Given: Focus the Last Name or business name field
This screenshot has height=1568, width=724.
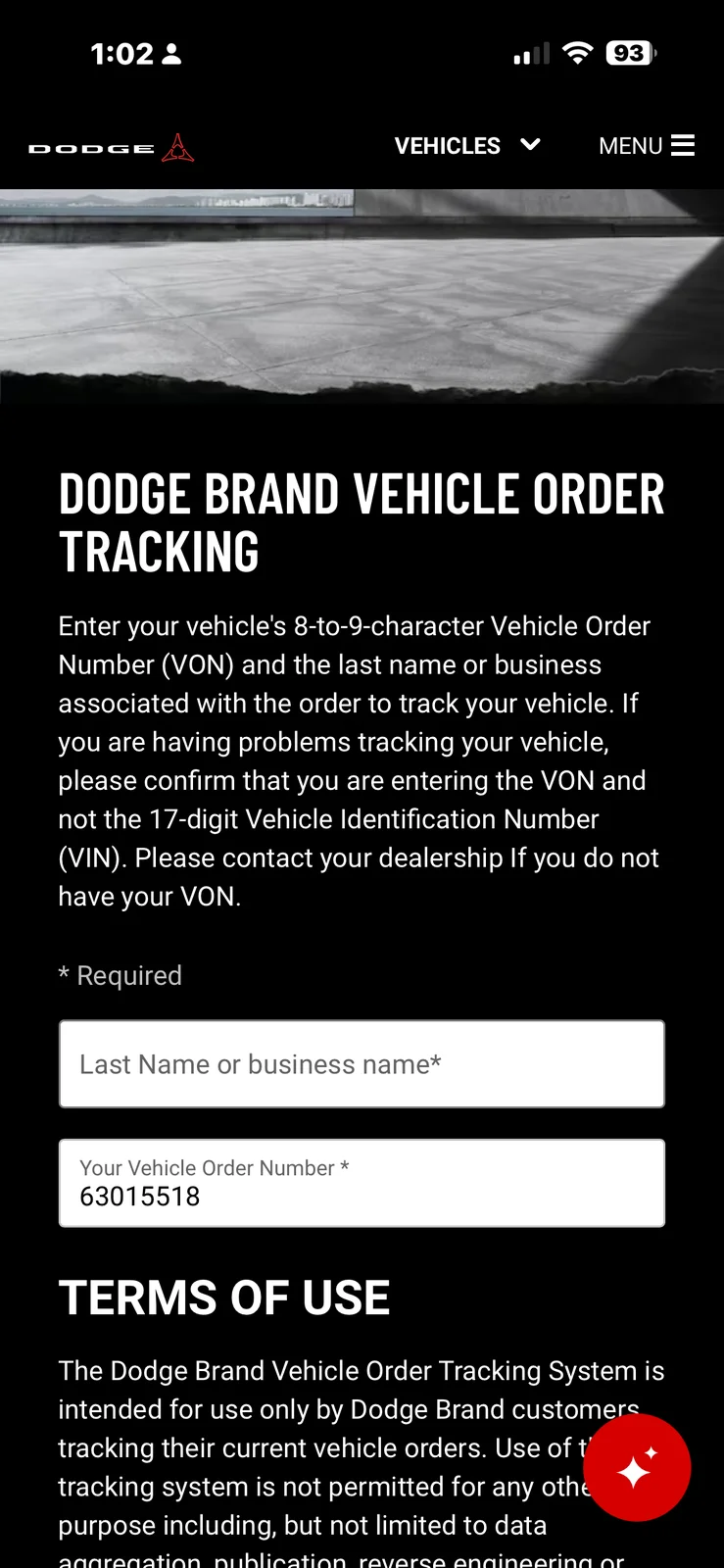Looking at the screenshot, I should pos(362,1064).
